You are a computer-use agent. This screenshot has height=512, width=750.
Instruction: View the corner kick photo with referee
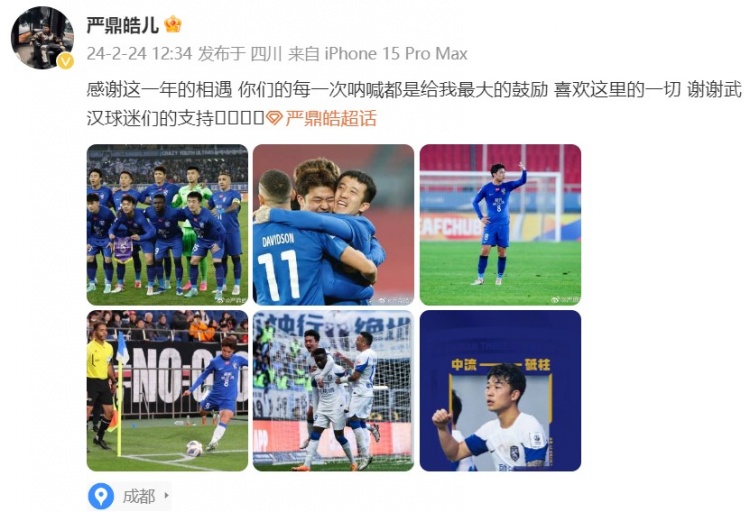(167, 390)
